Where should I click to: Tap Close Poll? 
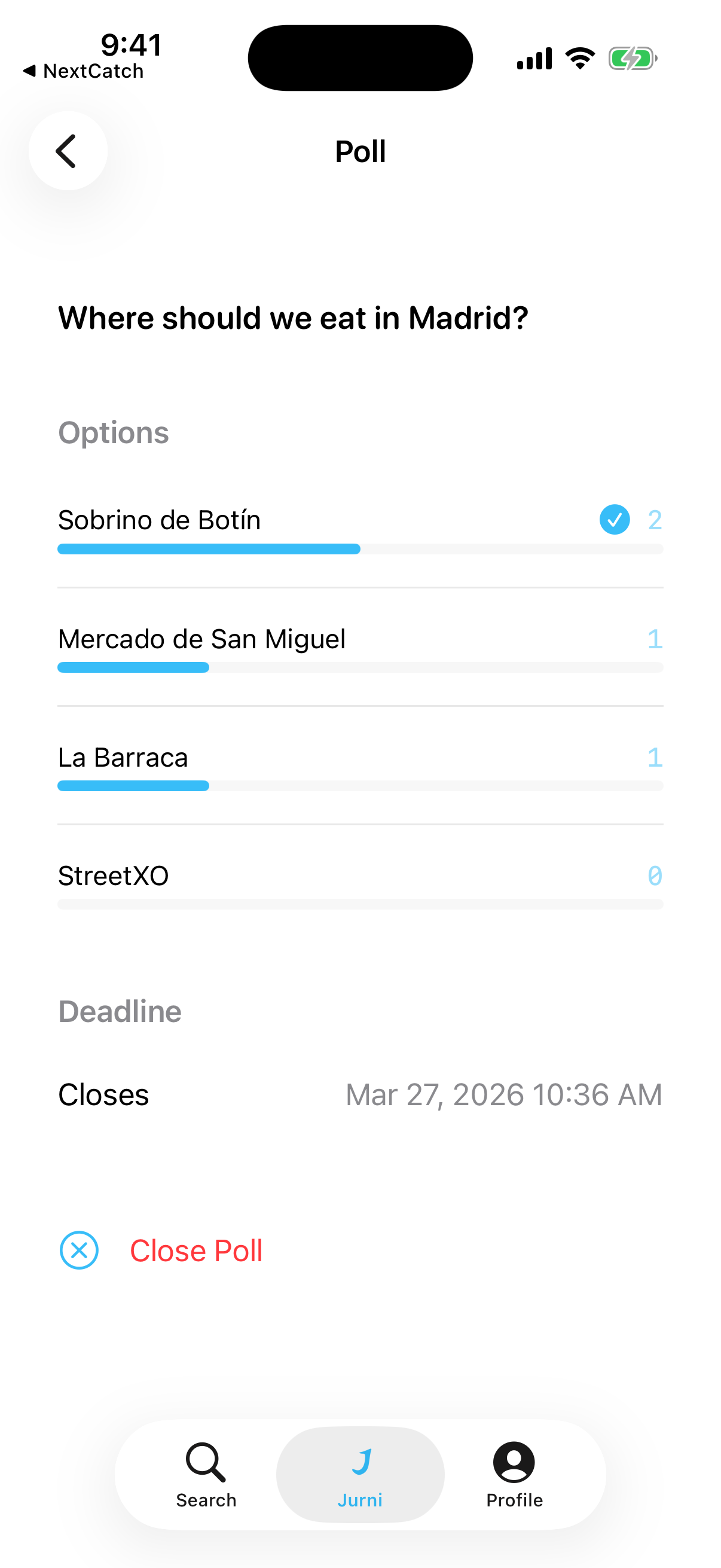pyautogui.click(x=195, y=1251)
